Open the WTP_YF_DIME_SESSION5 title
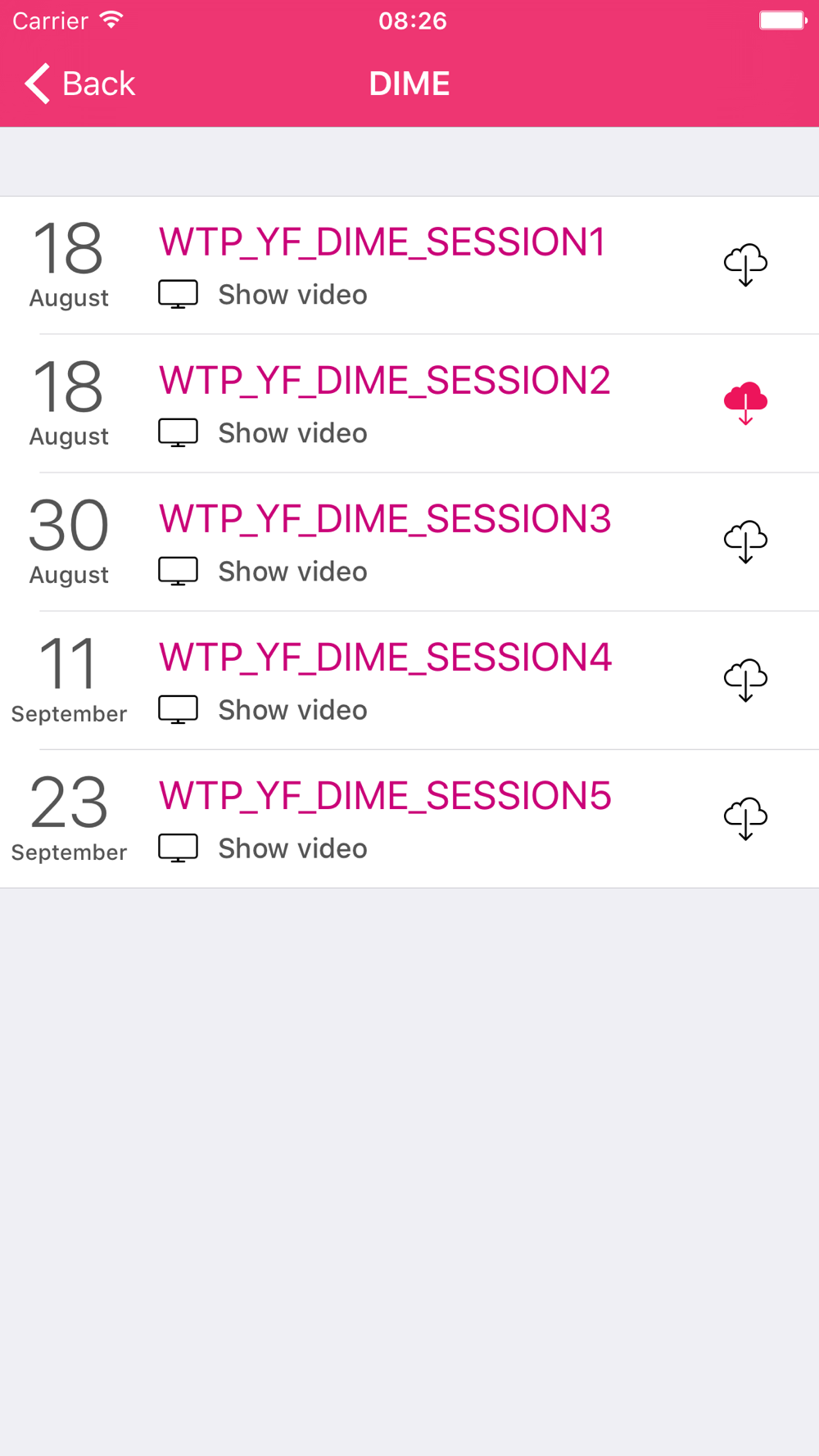This screenshot has height=1456, width=819. [x=385, y=796]
